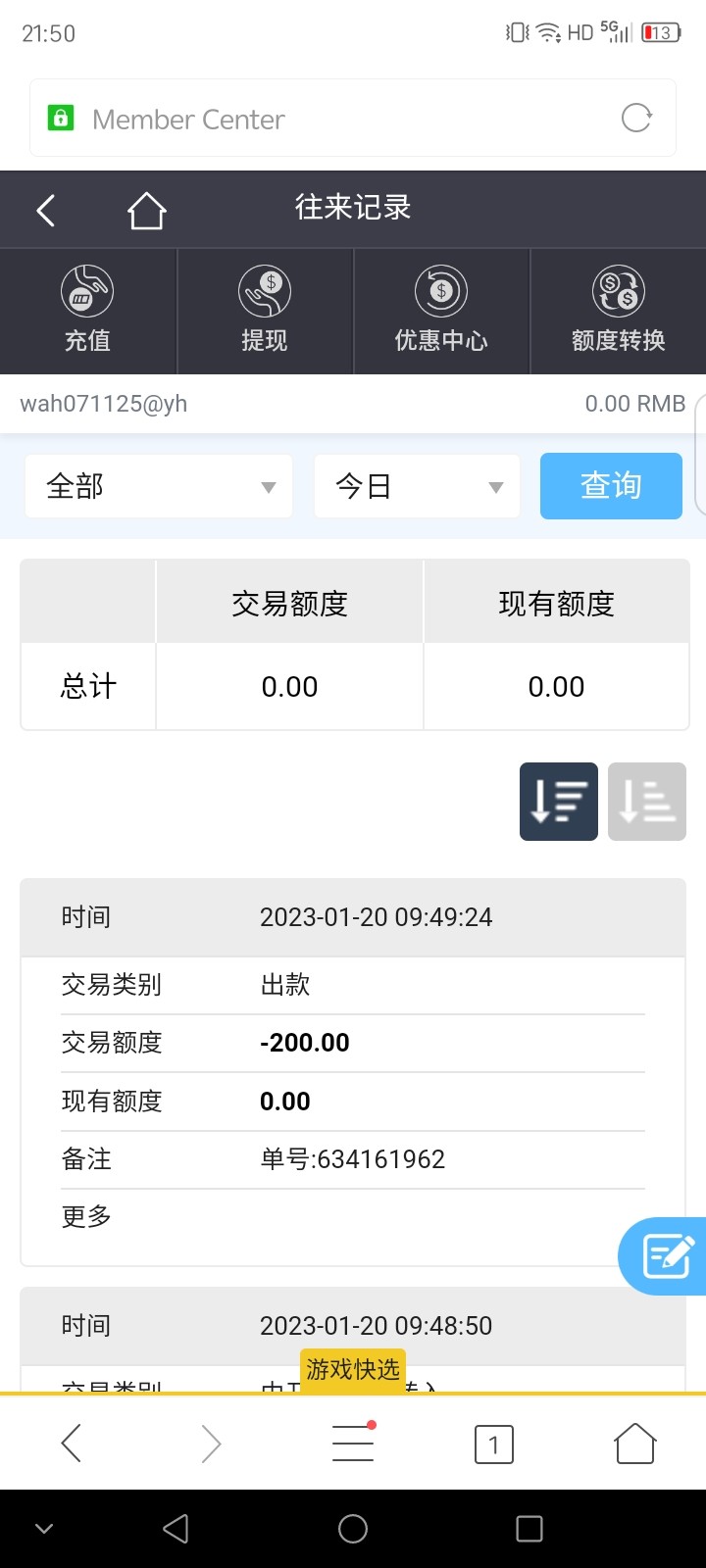This screenshot has width=706, height=1568.
Task: Open the floating edit note button
Action: tap(667, 1256)
